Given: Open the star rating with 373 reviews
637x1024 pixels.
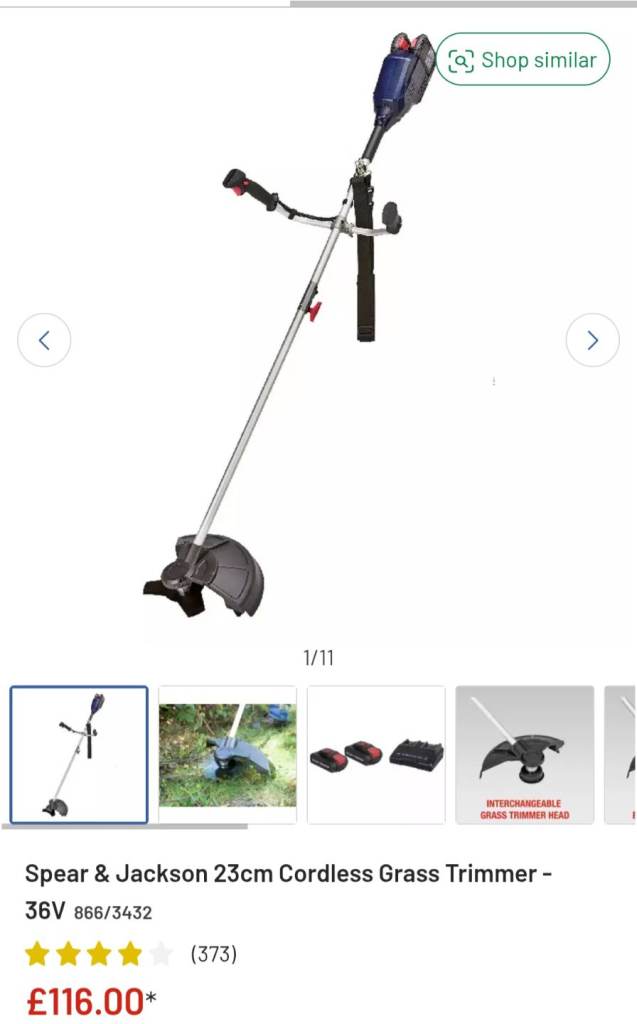Looking at the screenshot, I should click(x=131, y=954).
